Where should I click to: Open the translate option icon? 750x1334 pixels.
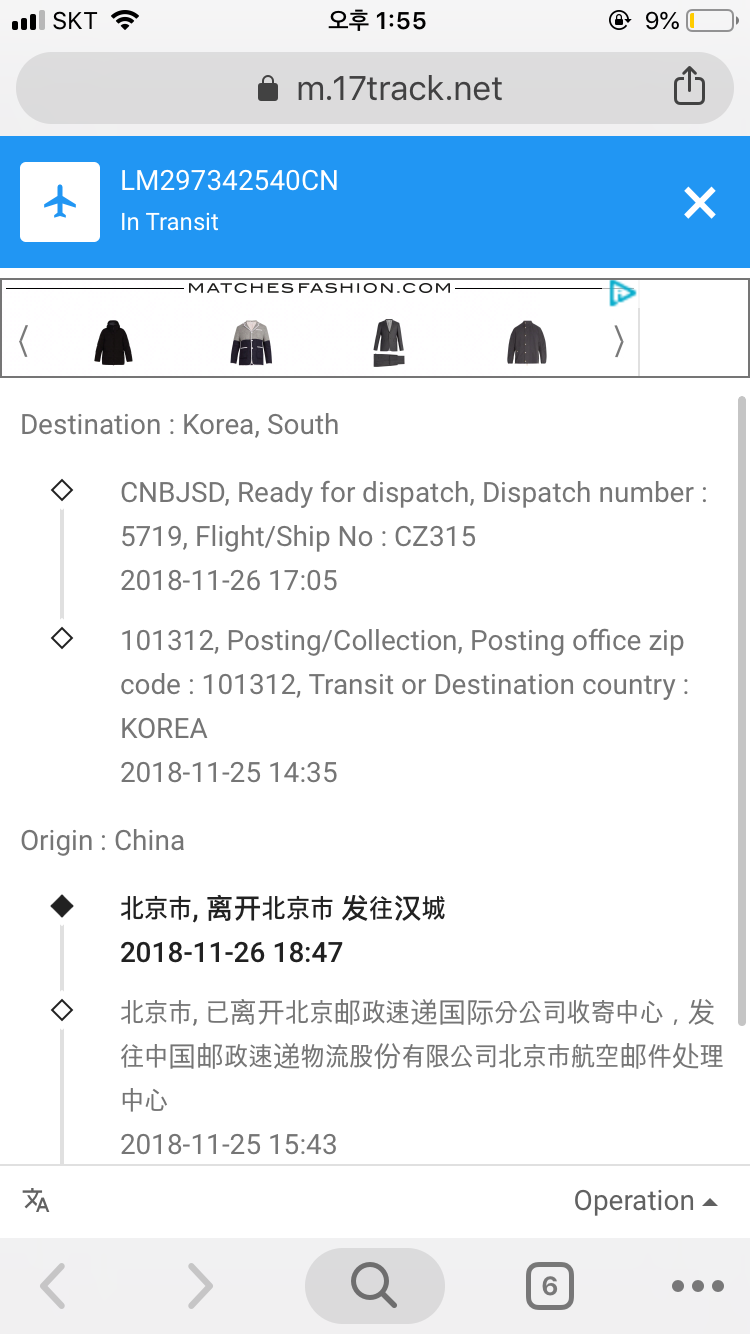pos(36,1200)
